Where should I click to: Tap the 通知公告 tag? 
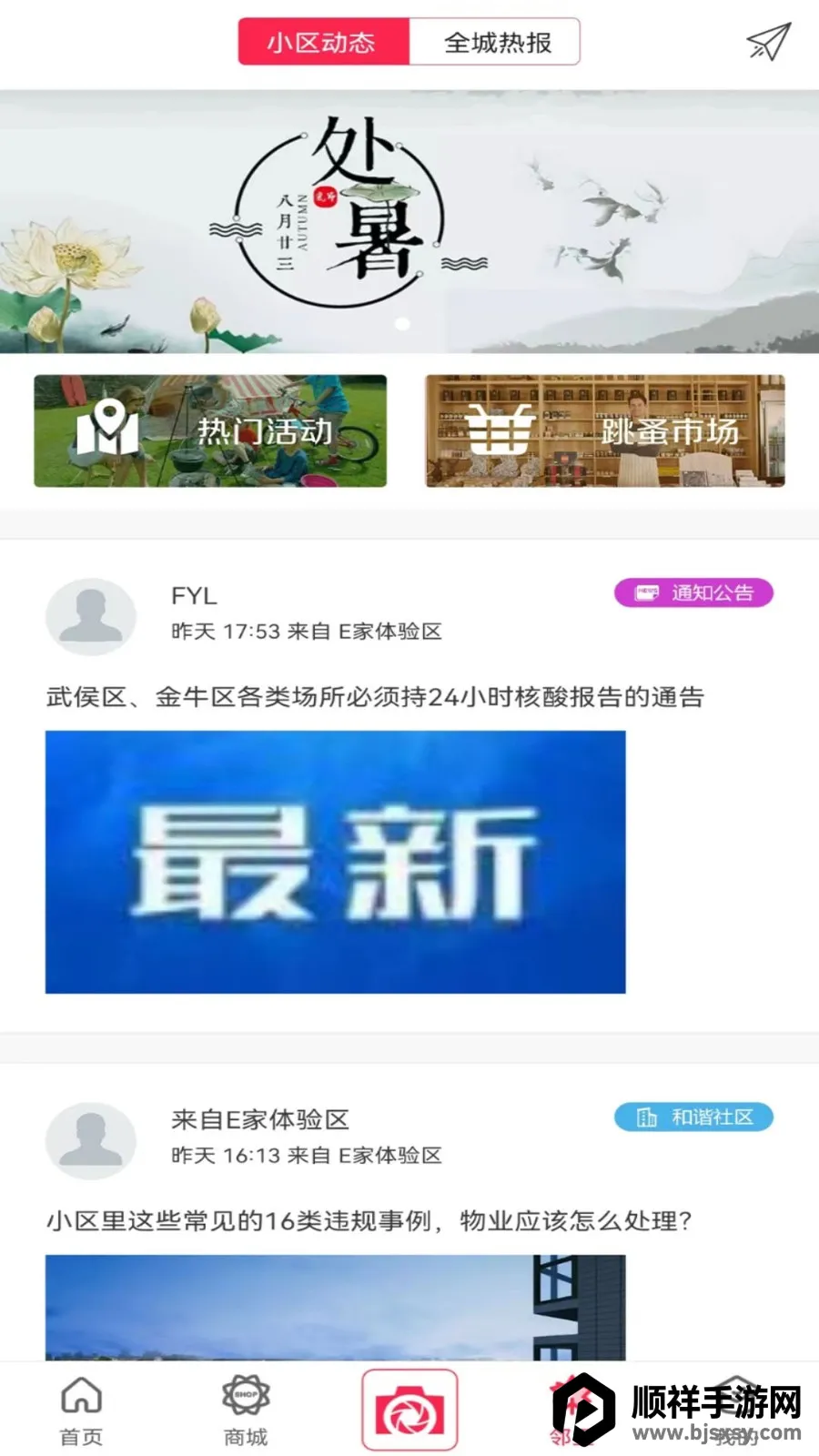click(x=693, y=592)
